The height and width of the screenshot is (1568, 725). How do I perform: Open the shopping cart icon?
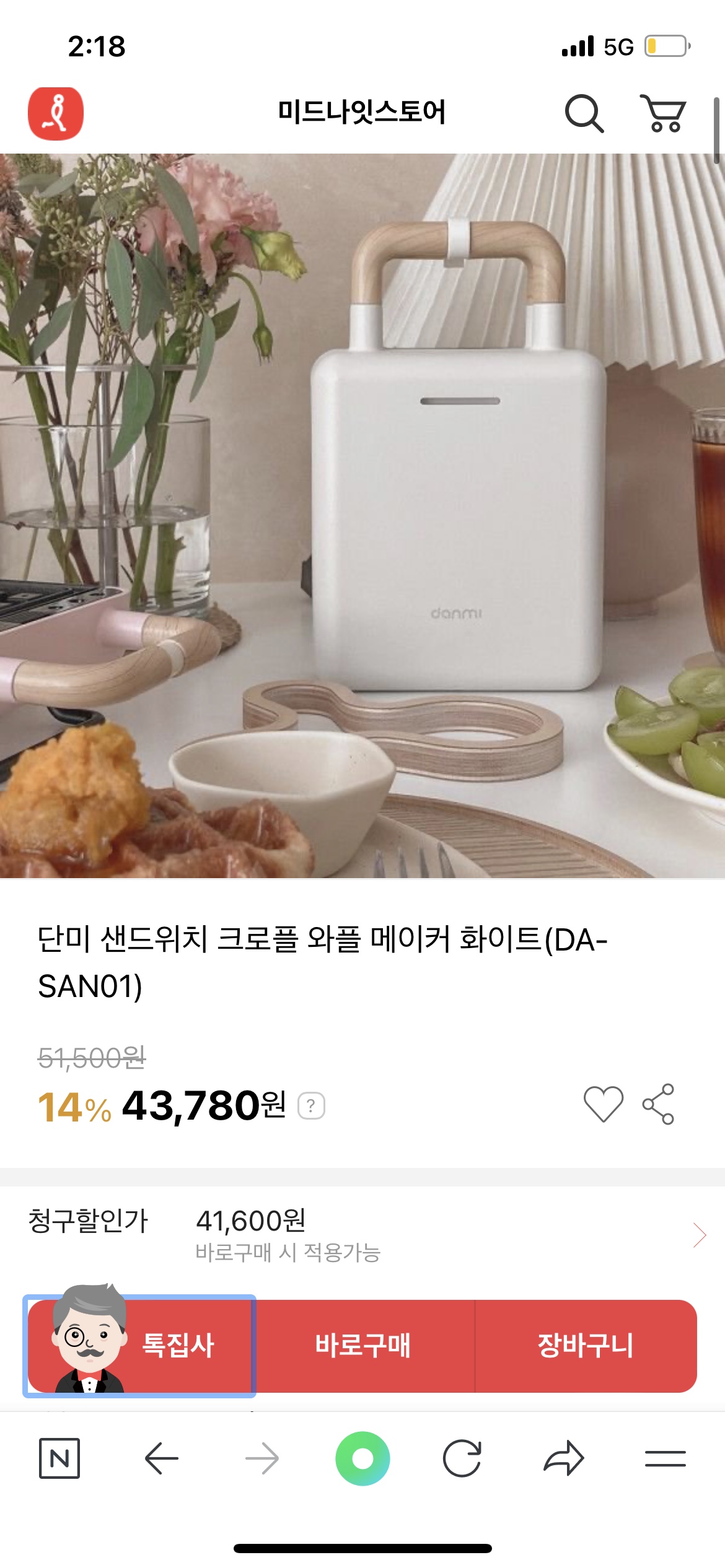pyautogui.click(x=663, y=113)
